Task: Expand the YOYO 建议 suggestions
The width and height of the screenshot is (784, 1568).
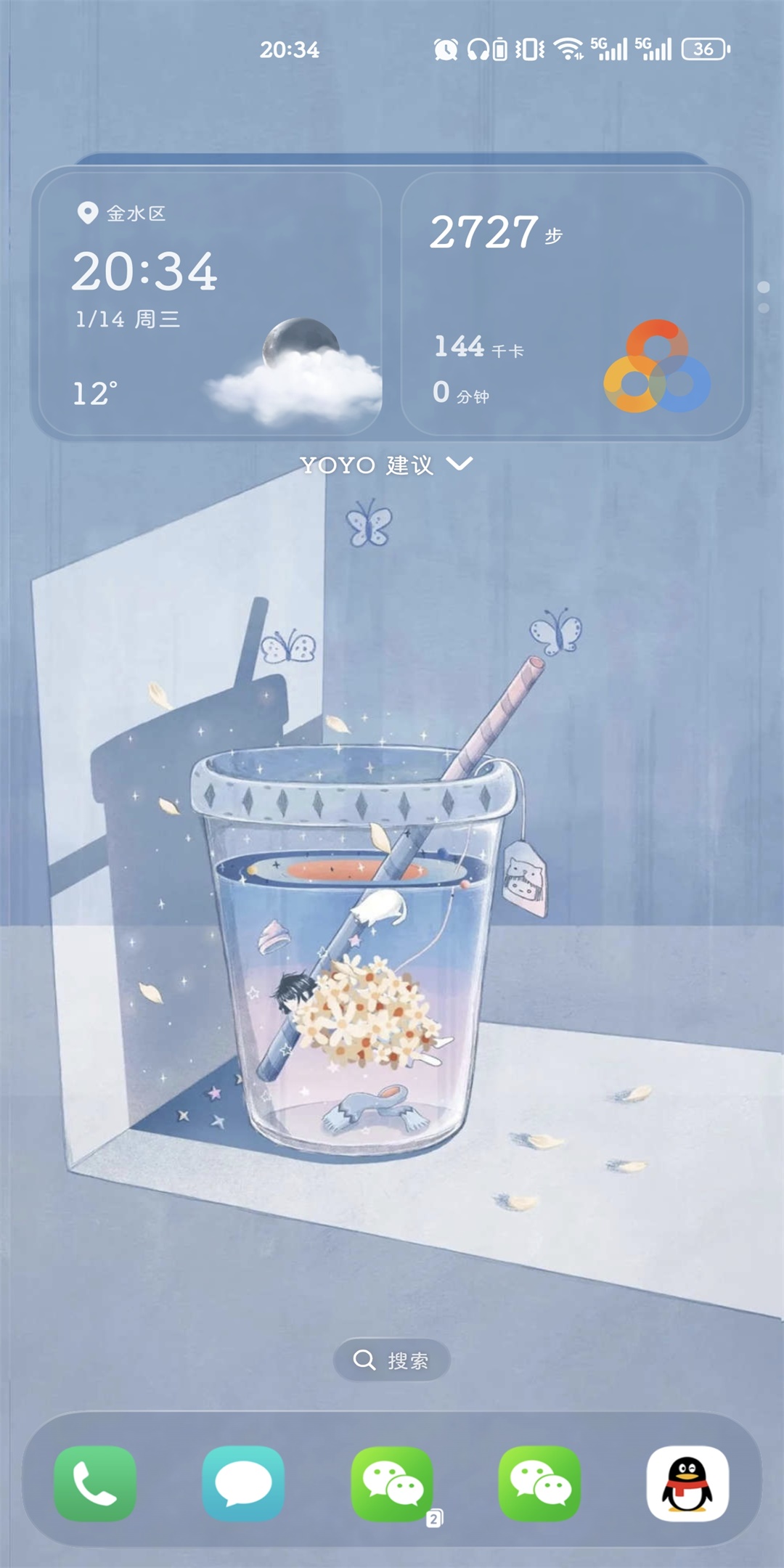Action: [x=386, y=465]
